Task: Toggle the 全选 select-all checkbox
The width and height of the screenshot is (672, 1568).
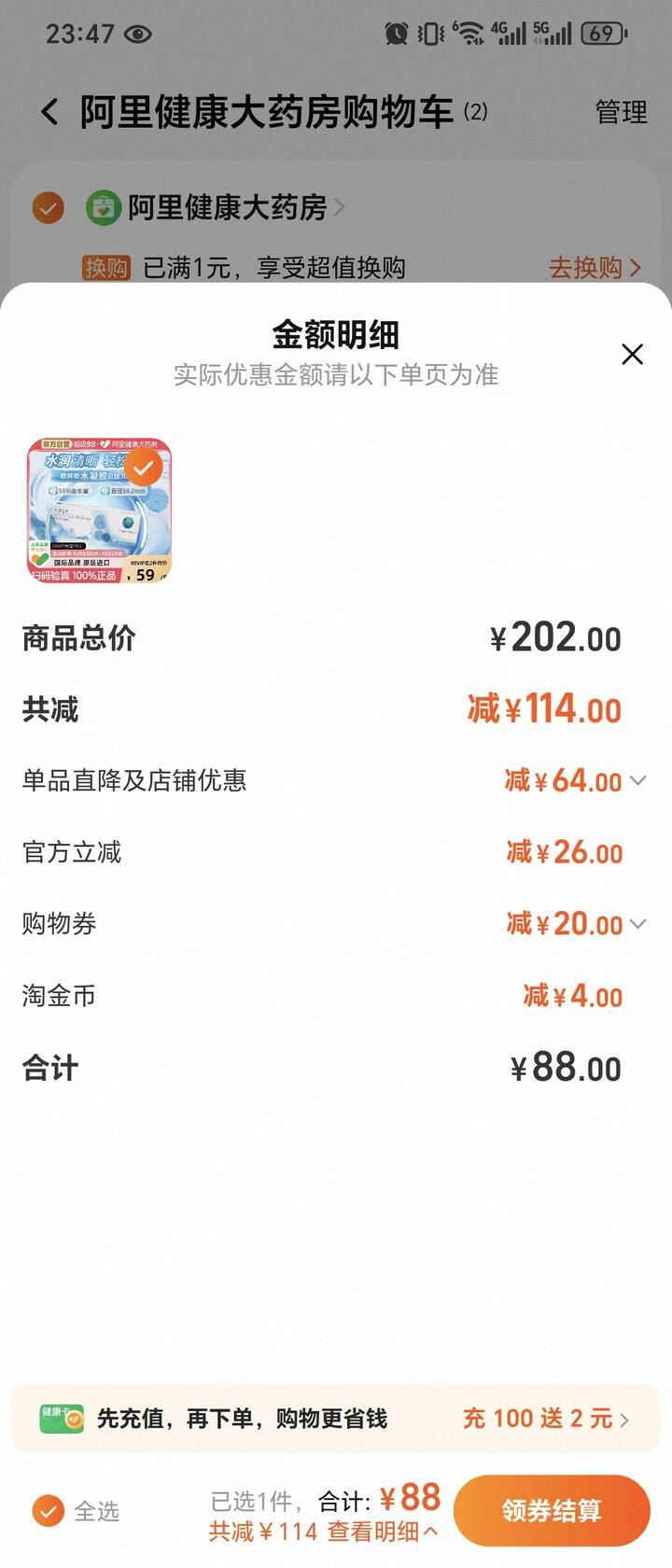Action: [x=49, y=1510]
